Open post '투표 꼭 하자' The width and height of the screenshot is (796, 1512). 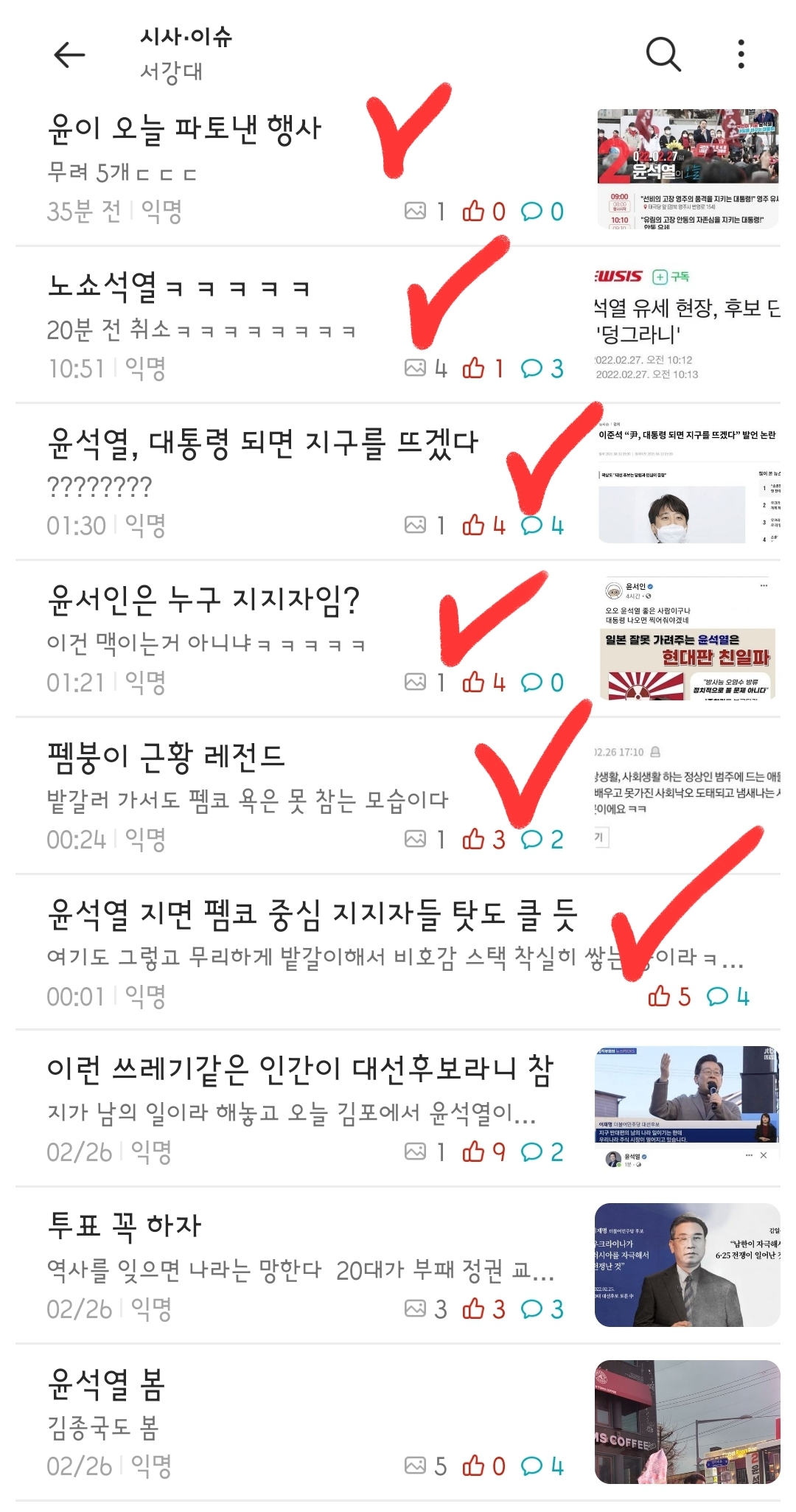(x=125, y=1227)
